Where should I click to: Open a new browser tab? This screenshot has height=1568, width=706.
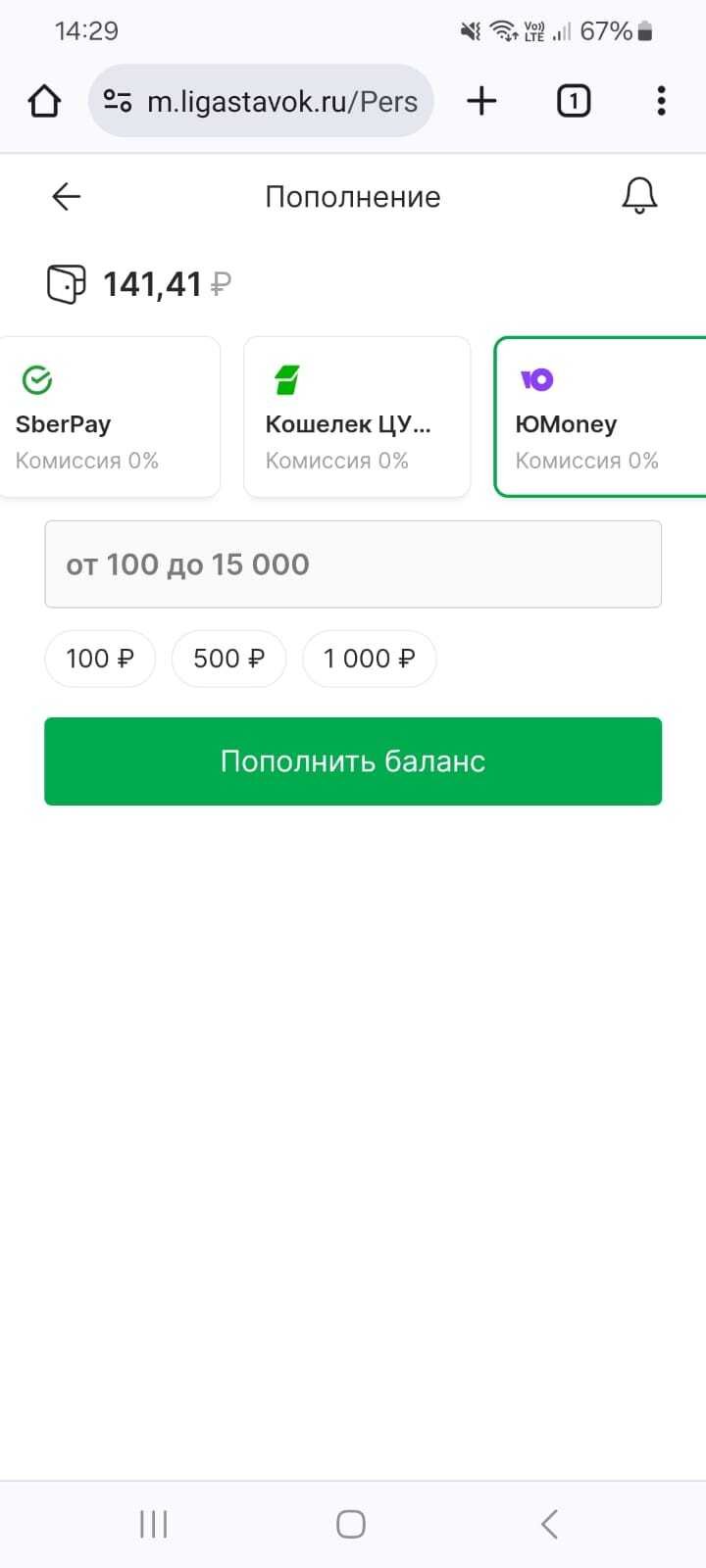point(481,101)
